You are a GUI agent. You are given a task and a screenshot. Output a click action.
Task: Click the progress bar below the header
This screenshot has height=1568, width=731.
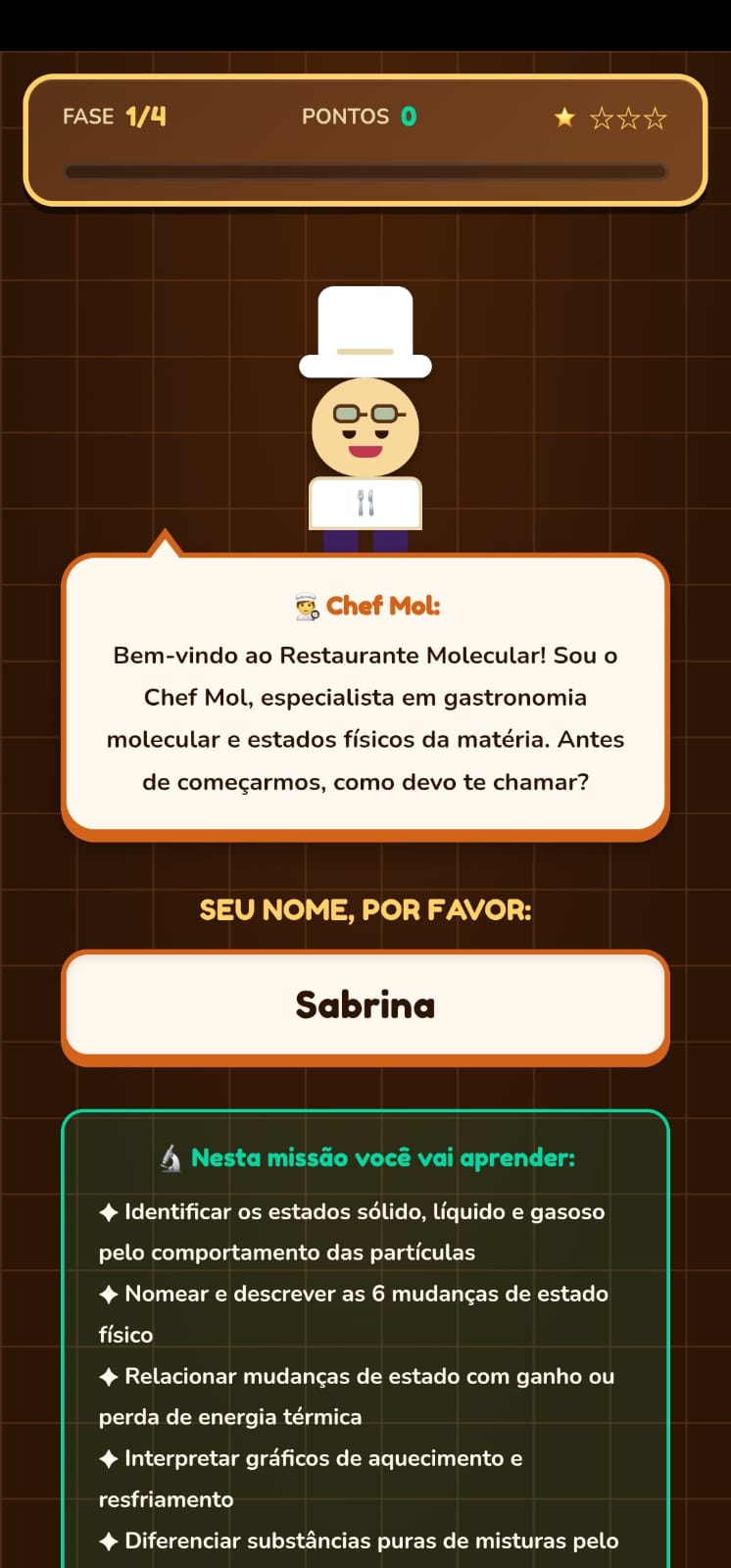(365, 171)
